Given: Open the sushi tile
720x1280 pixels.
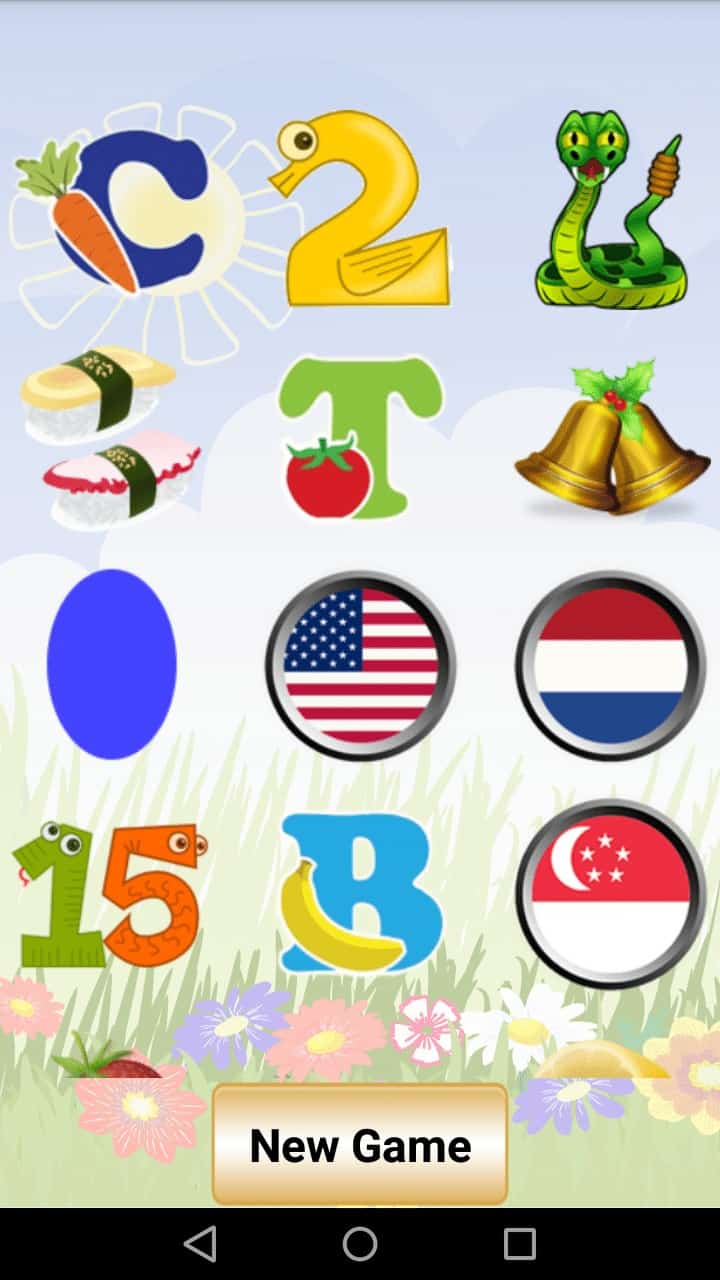Looking at the screenshot, I should [110, 436].
